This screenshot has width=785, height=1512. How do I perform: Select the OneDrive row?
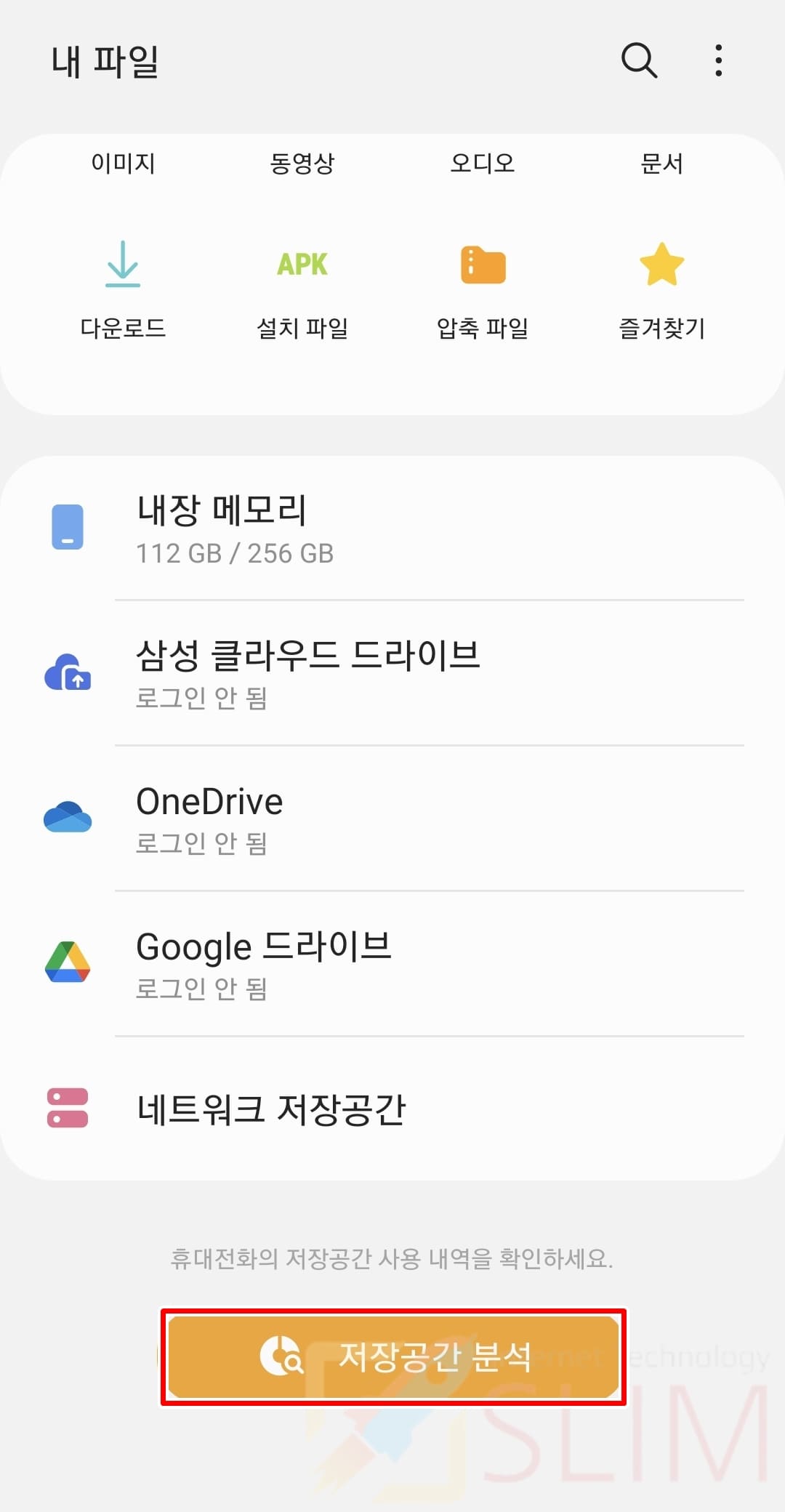[392, 819]
